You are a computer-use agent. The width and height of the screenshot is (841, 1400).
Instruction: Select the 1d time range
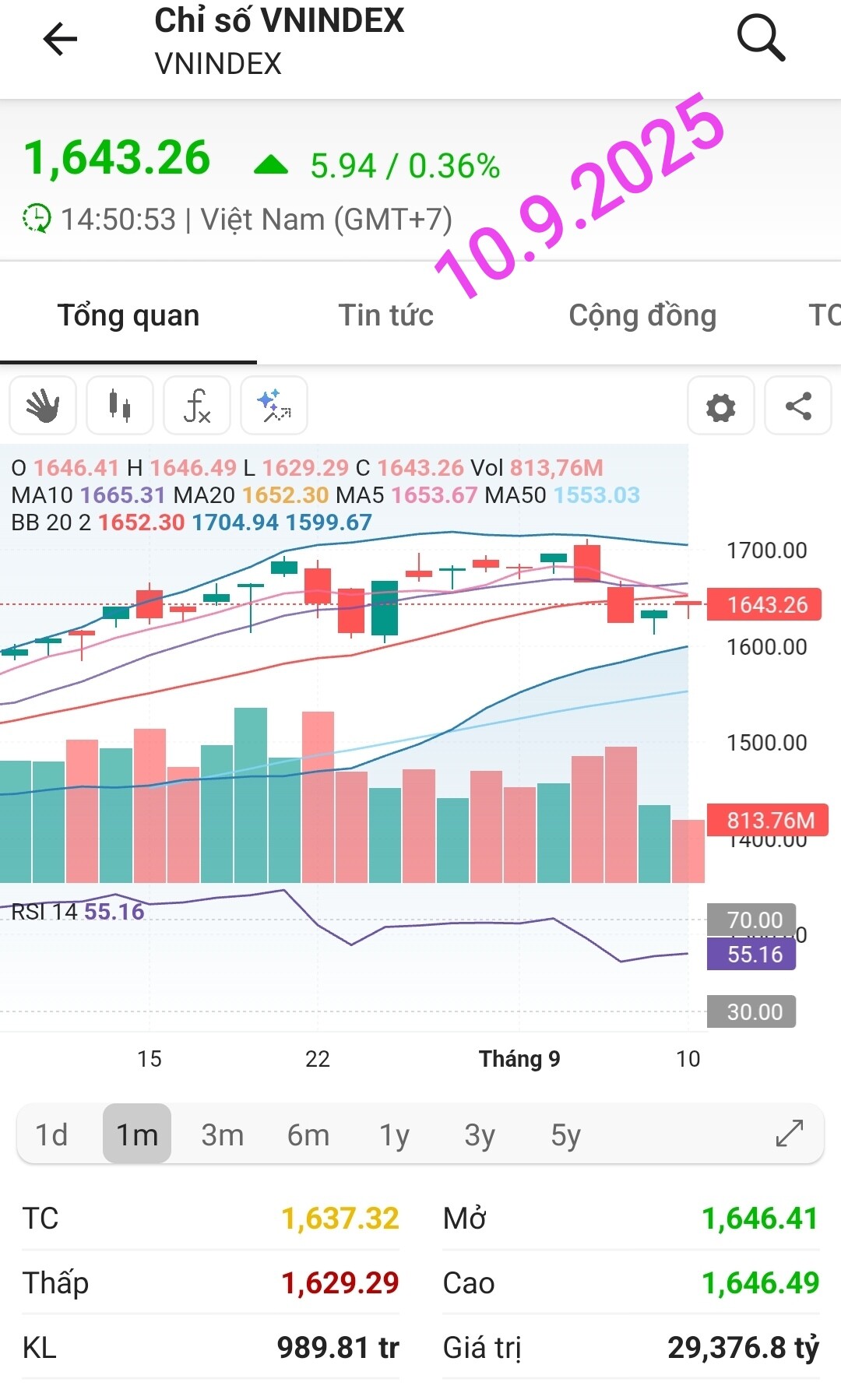coord(51,1134)
